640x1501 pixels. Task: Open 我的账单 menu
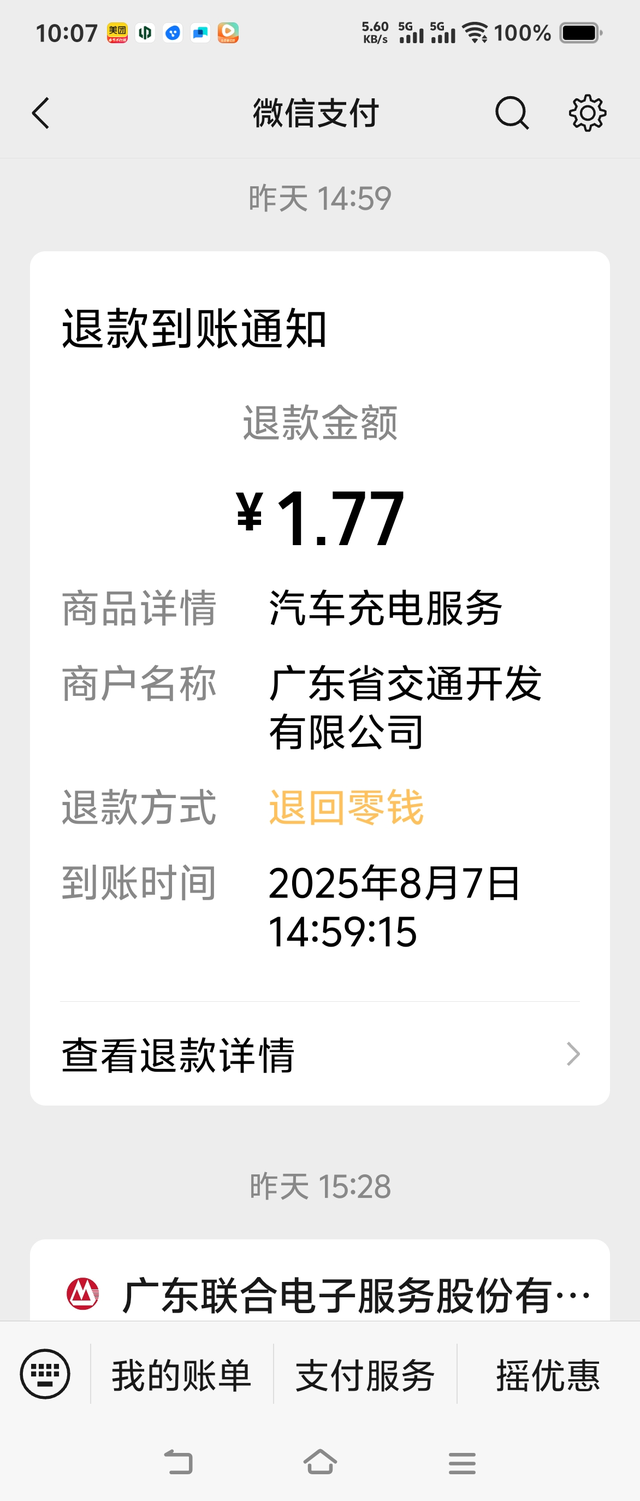(x=181, y=1376)
